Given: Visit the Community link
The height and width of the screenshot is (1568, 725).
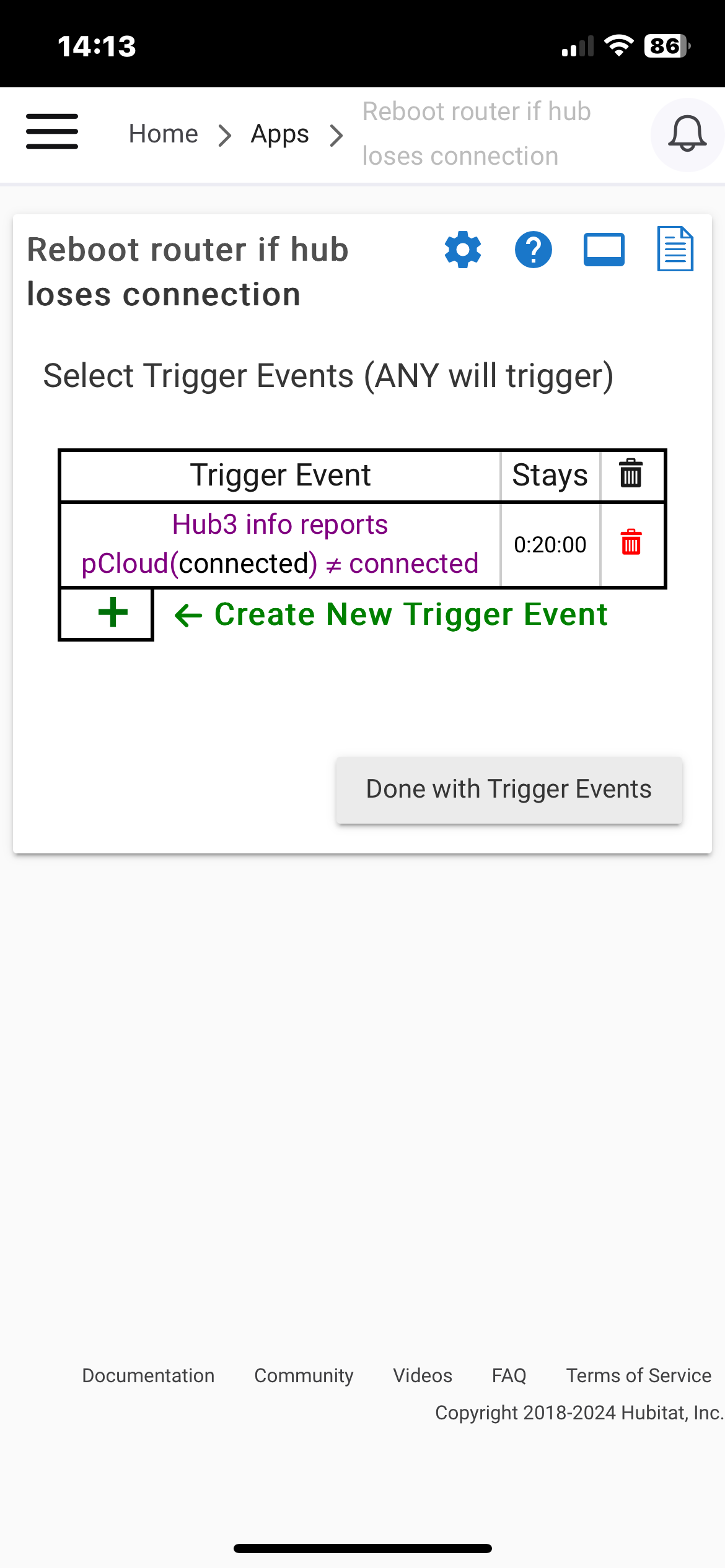Looking at the screenshot, I should point(304,1375).
